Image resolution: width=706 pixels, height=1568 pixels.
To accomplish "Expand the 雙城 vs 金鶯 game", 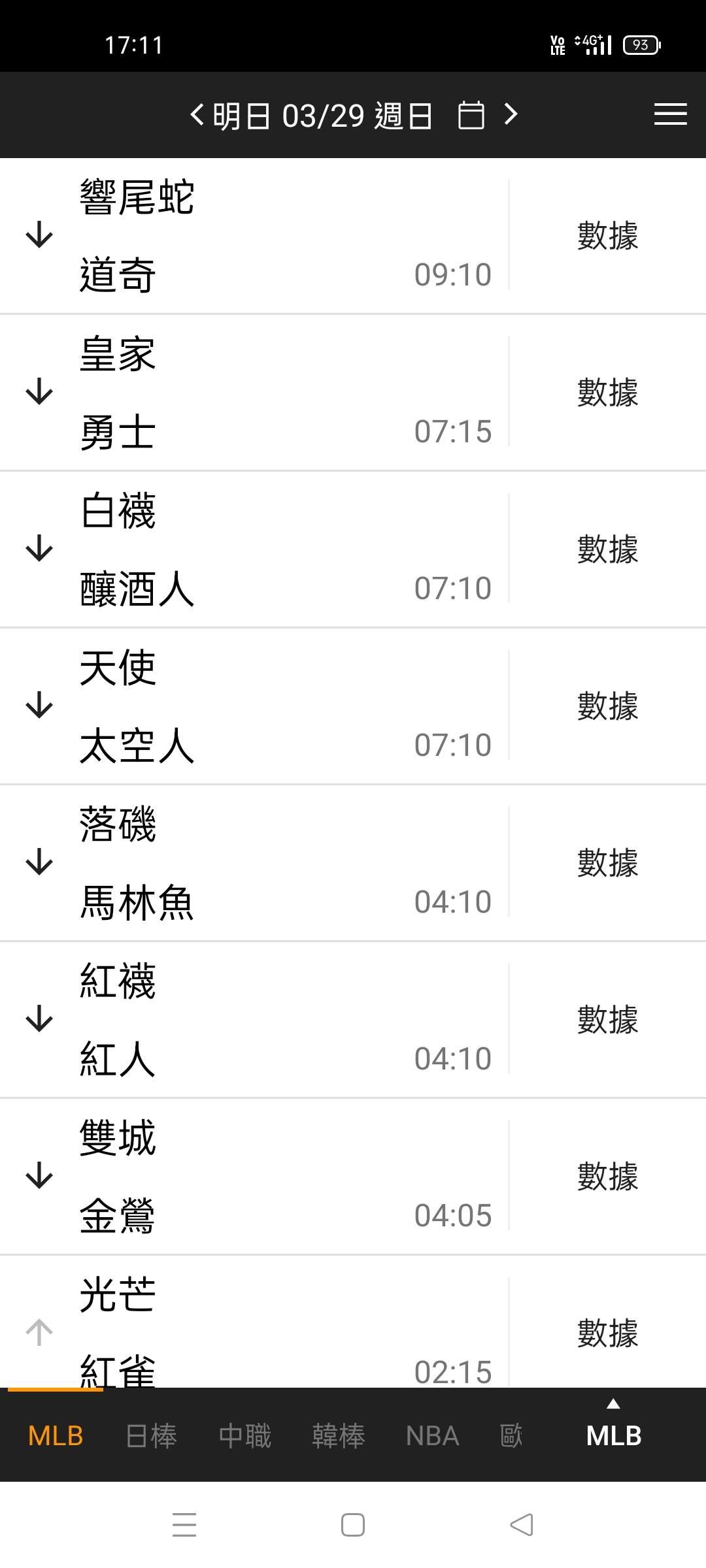I will click(x=39, y=1175).
